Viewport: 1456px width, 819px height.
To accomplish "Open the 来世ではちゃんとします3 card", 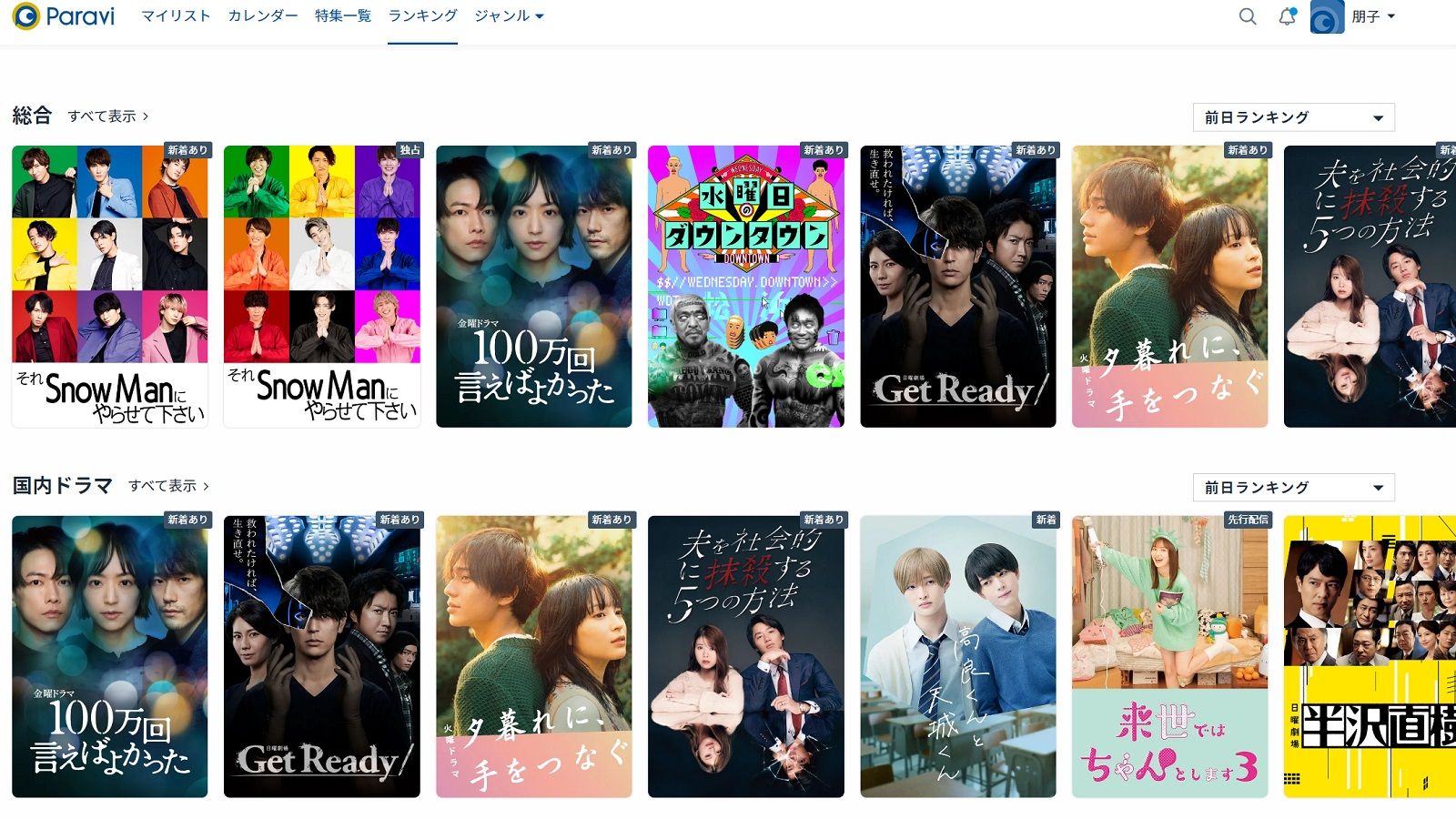I will point(1169,657).
